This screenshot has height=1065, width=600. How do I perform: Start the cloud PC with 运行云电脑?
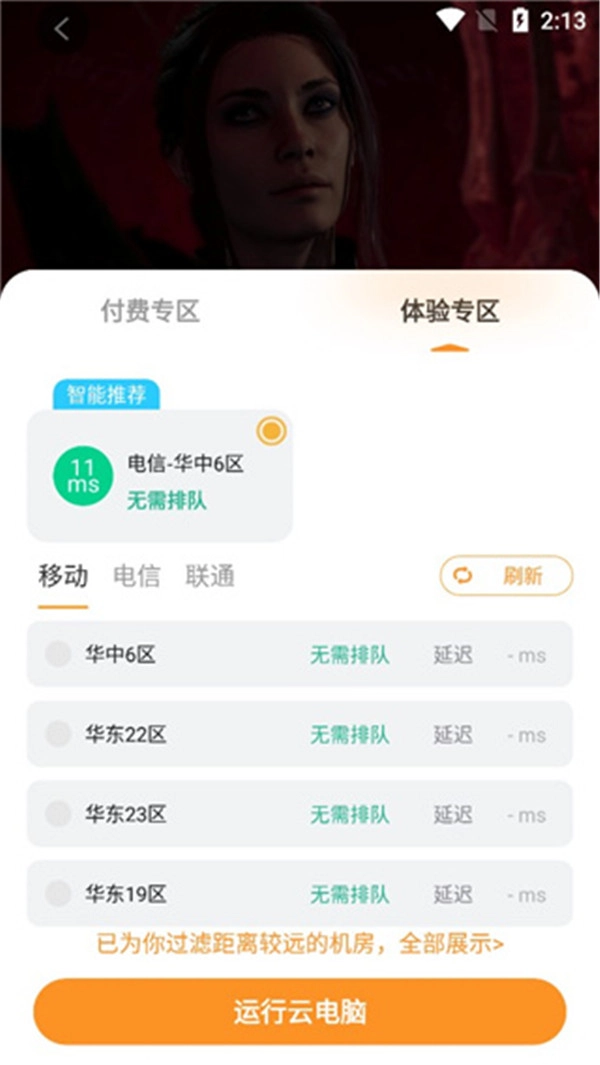pos(299,1012)
